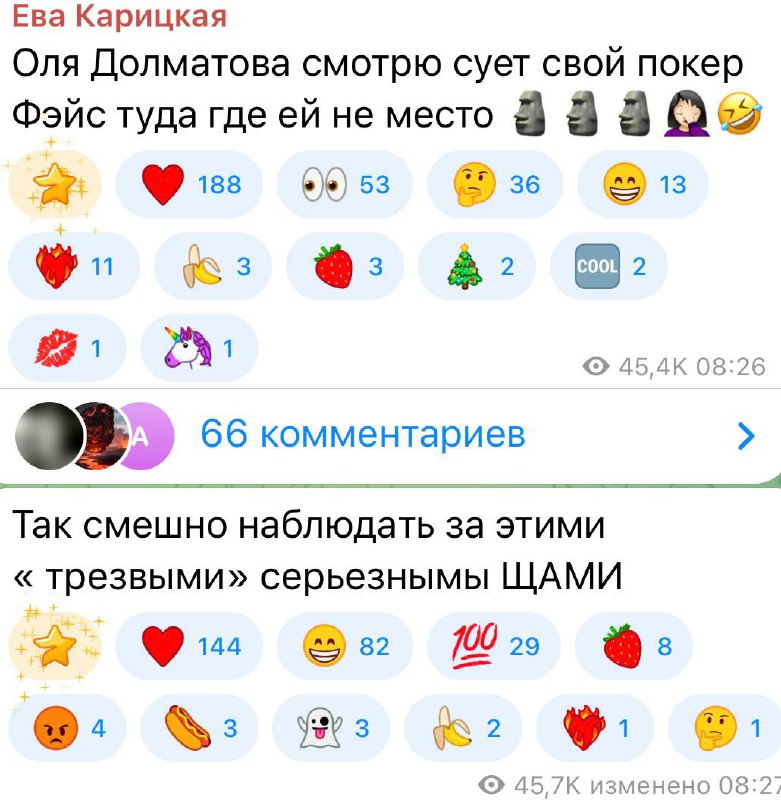Tap the unicorn reaction chip
781x800 pixels.
point(201,349)
